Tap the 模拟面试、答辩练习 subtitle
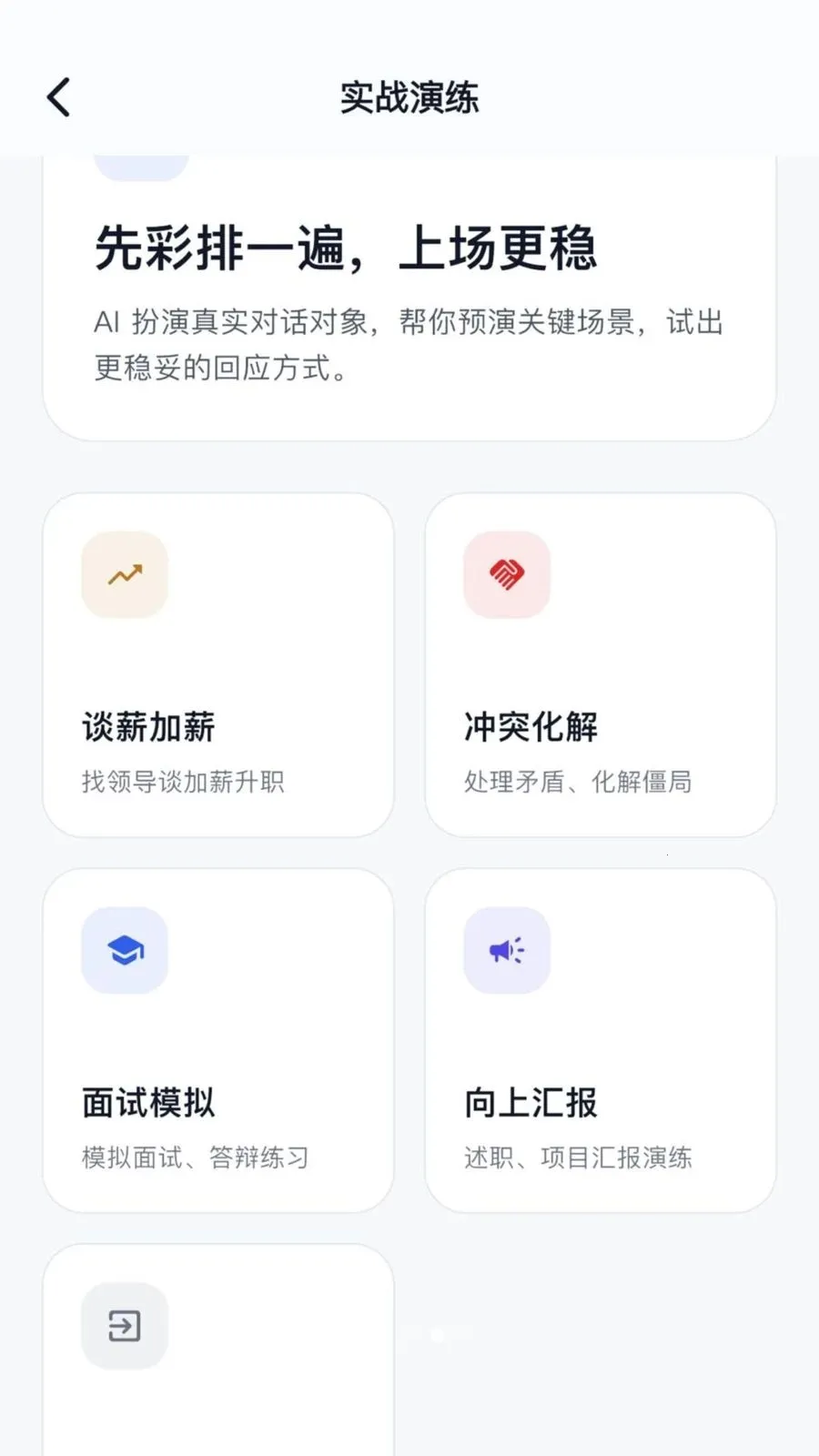This screenshot has width=819, height=1456. coord(195,1158)
